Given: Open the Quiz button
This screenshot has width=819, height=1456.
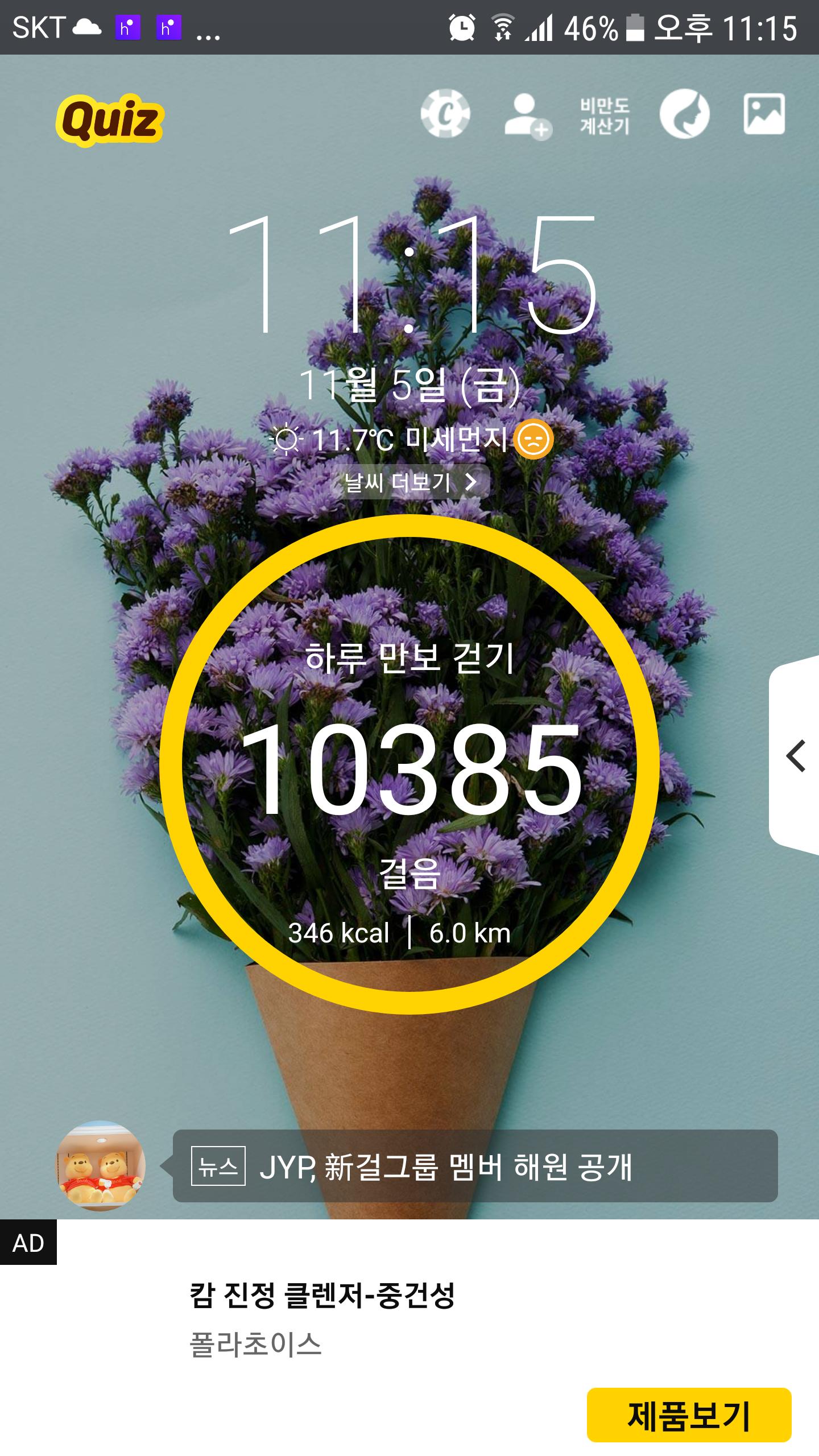Looking at the screenshot, I should click(110, 120).
